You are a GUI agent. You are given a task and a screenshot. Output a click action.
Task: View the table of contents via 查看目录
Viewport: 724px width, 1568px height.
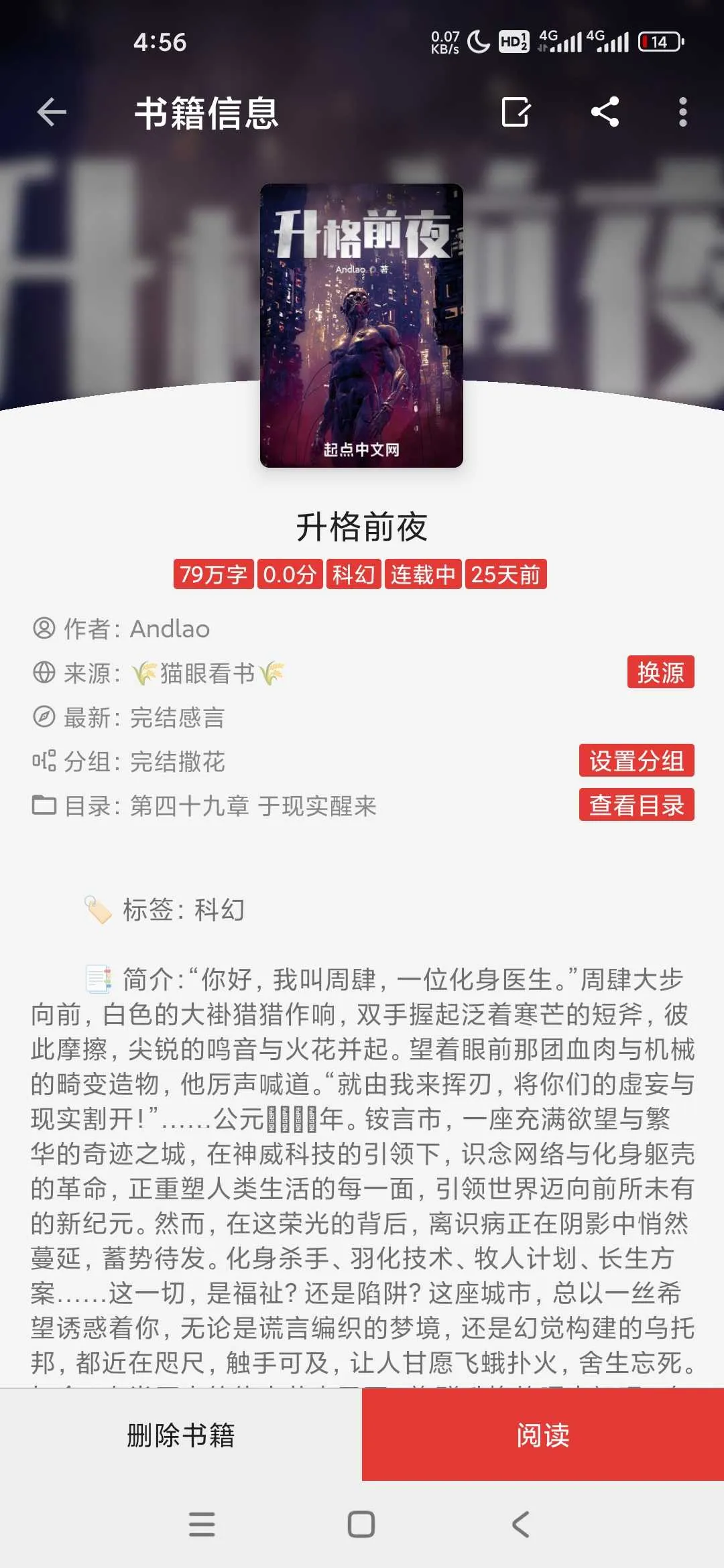tap(636, 805)
